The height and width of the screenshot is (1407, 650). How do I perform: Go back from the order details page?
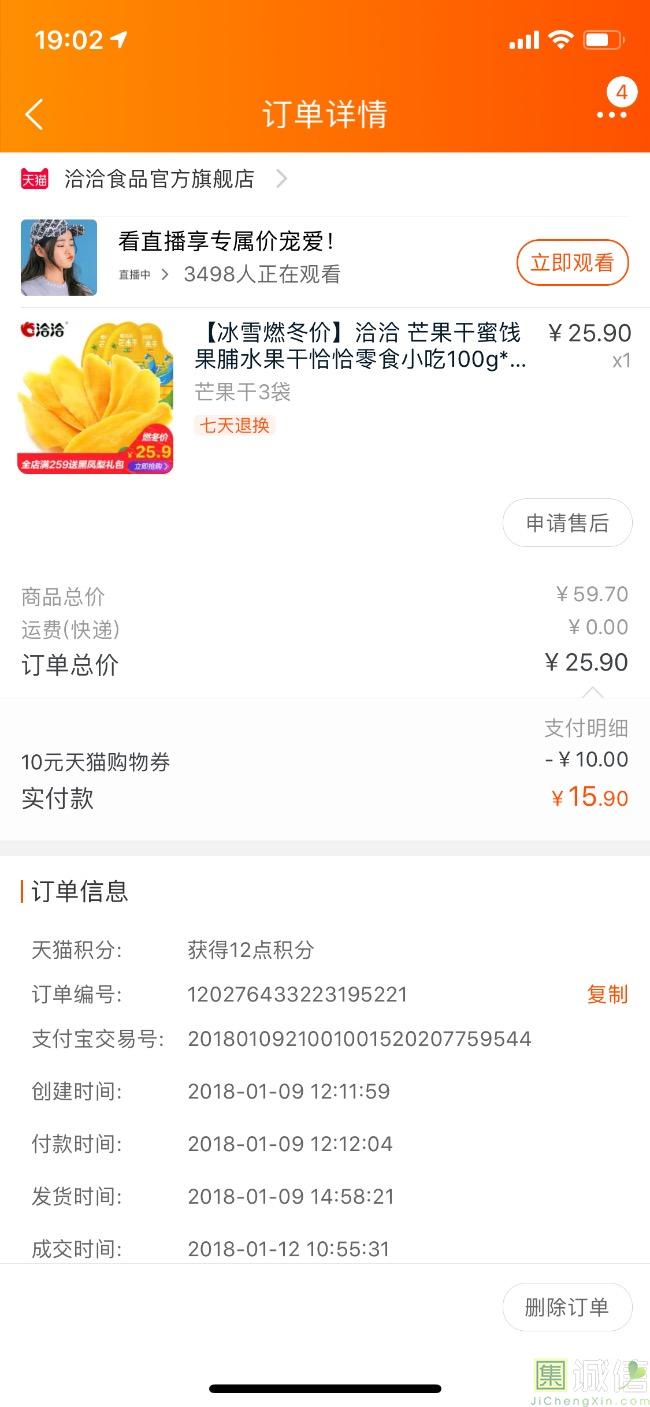coord(34,114)
